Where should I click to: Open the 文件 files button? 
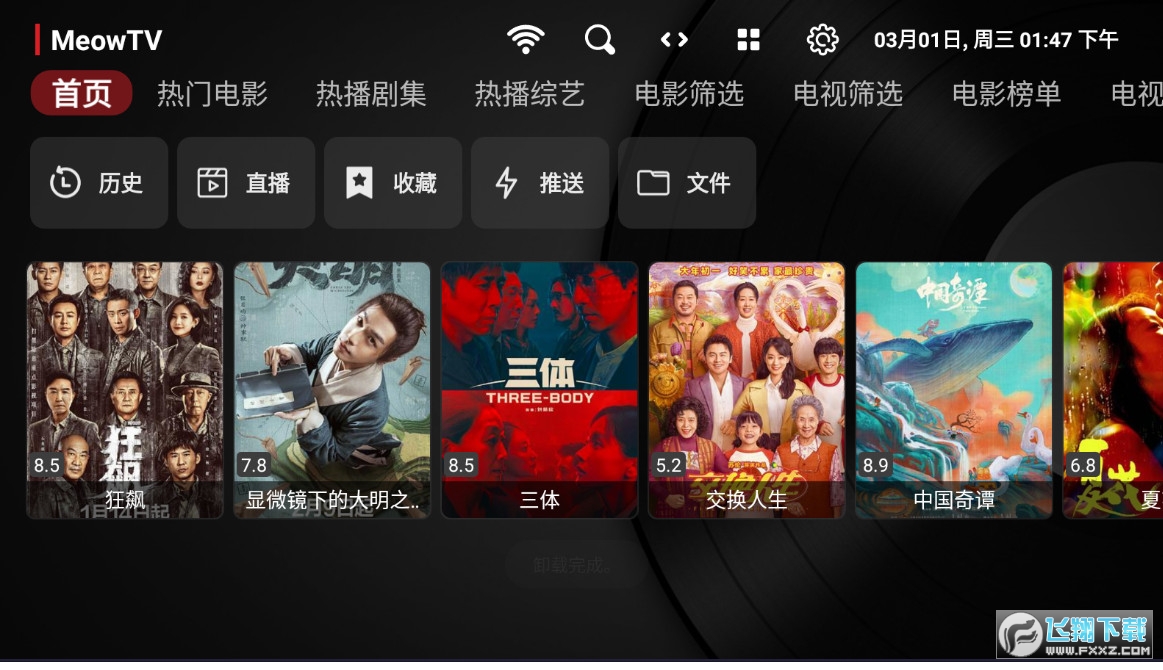(686, 183)
